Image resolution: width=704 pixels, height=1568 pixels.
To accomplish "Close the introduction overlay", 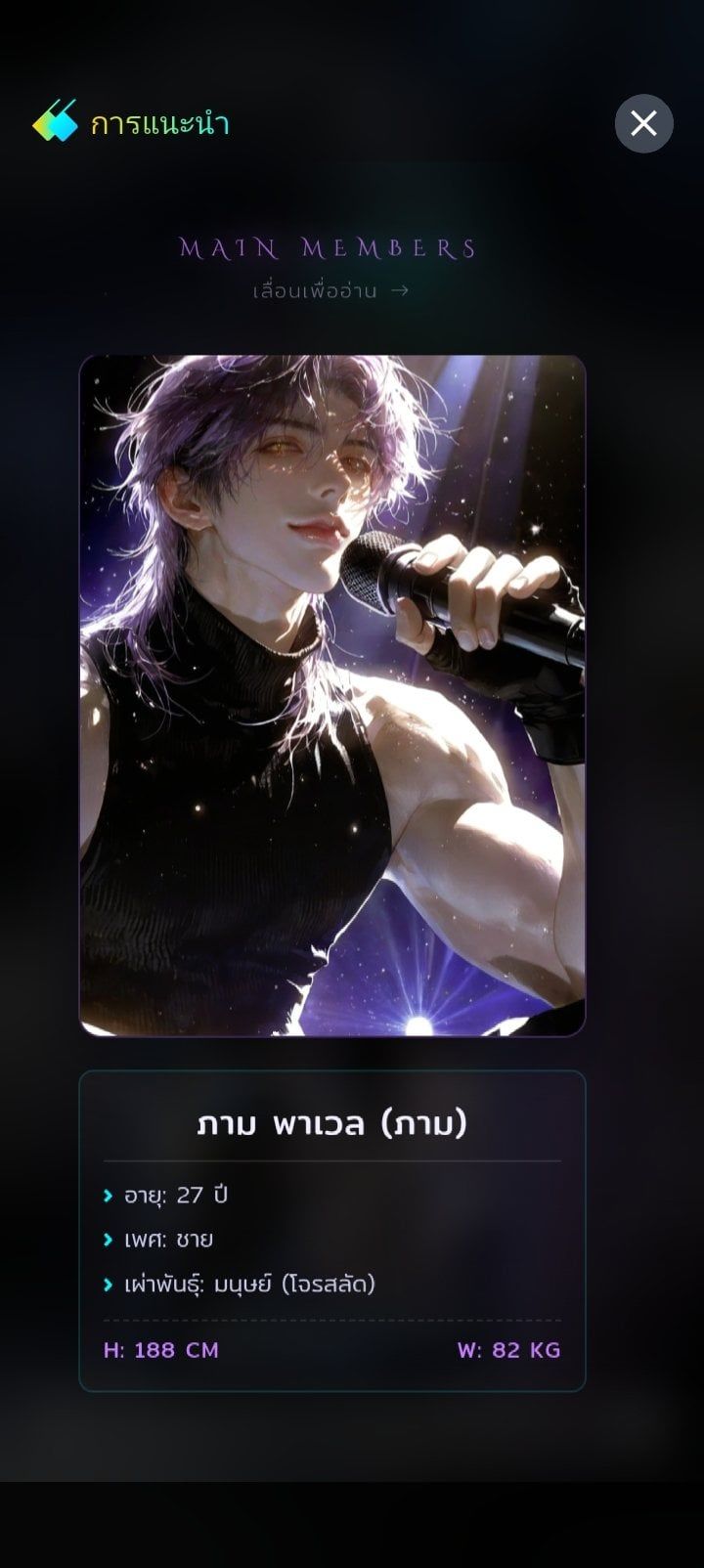I will pos(643,123).
